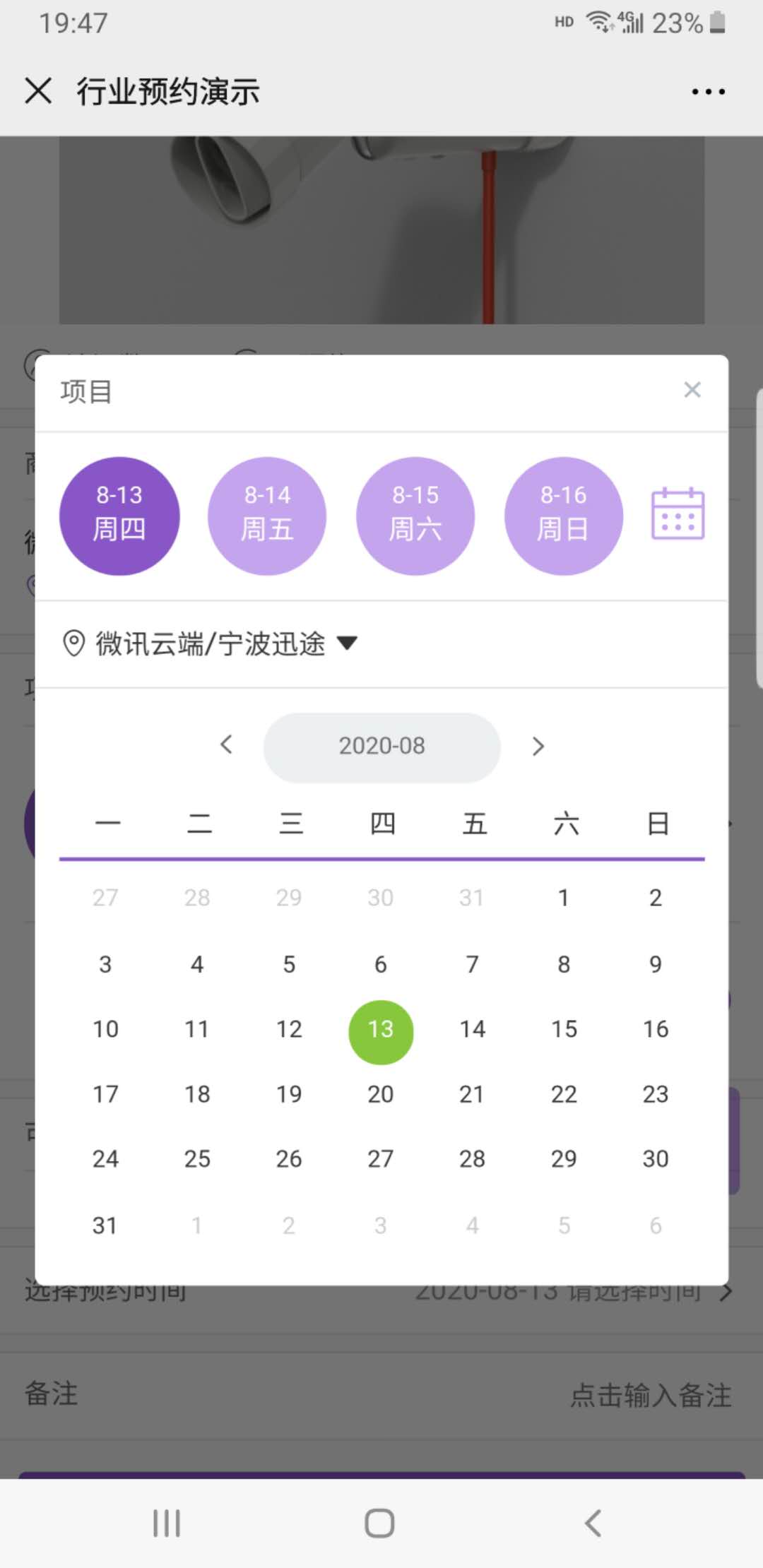
Task: Go to the next month
Action: point(538,746)
